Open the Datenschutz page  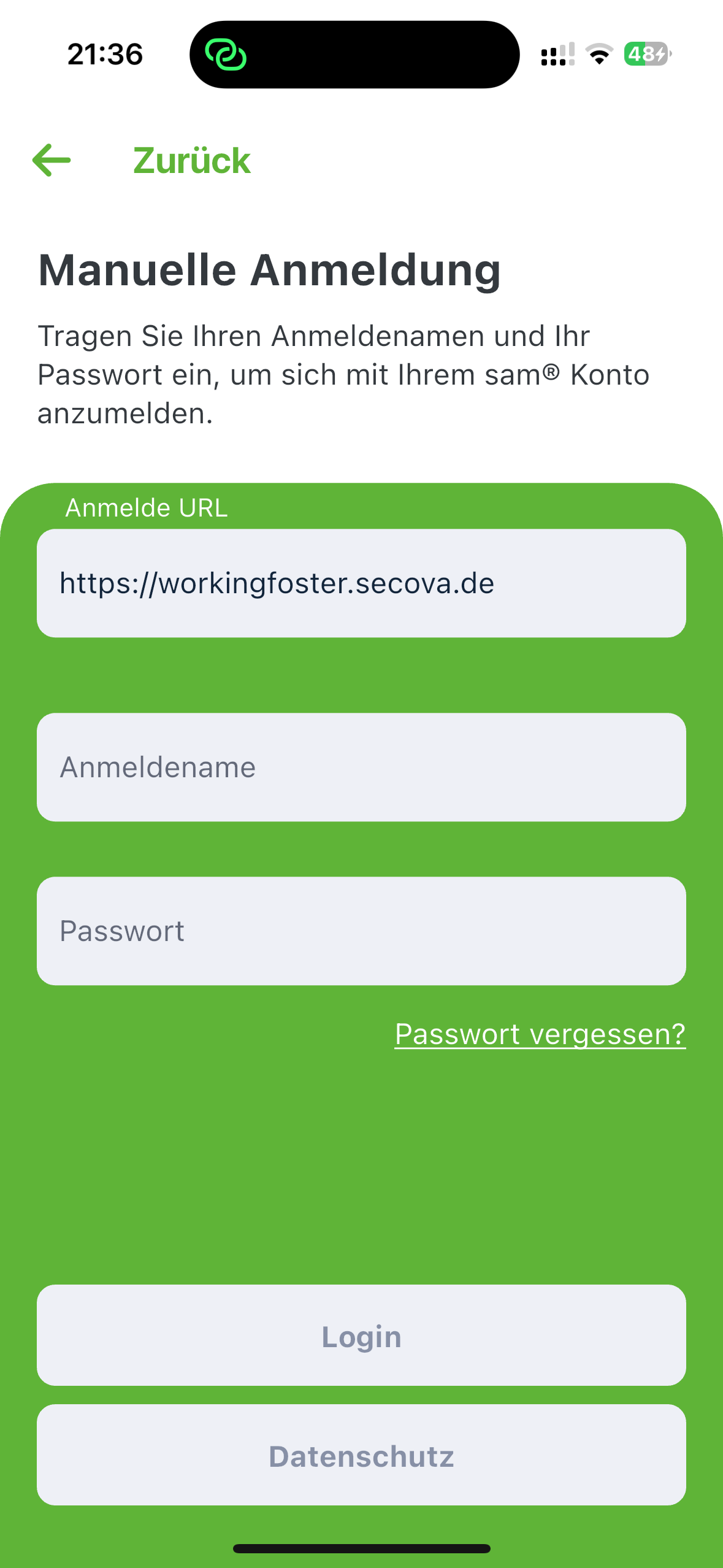(x=361, y=1455)
